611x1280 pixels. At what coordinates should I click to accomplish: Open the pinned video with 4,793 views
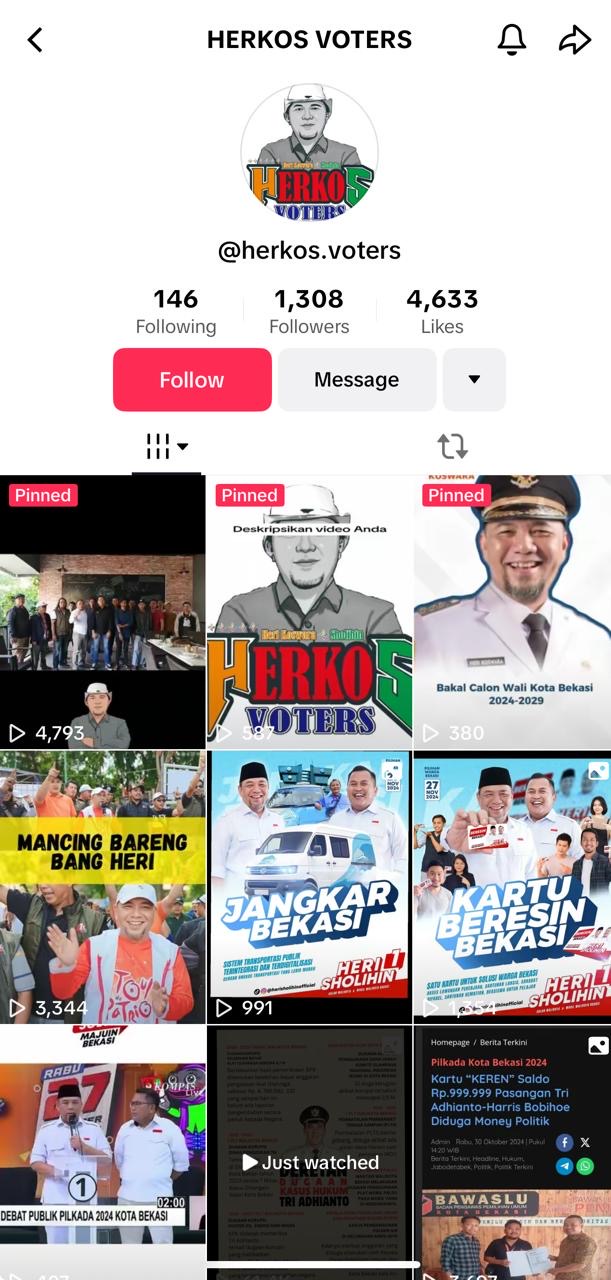click(102, 612)
